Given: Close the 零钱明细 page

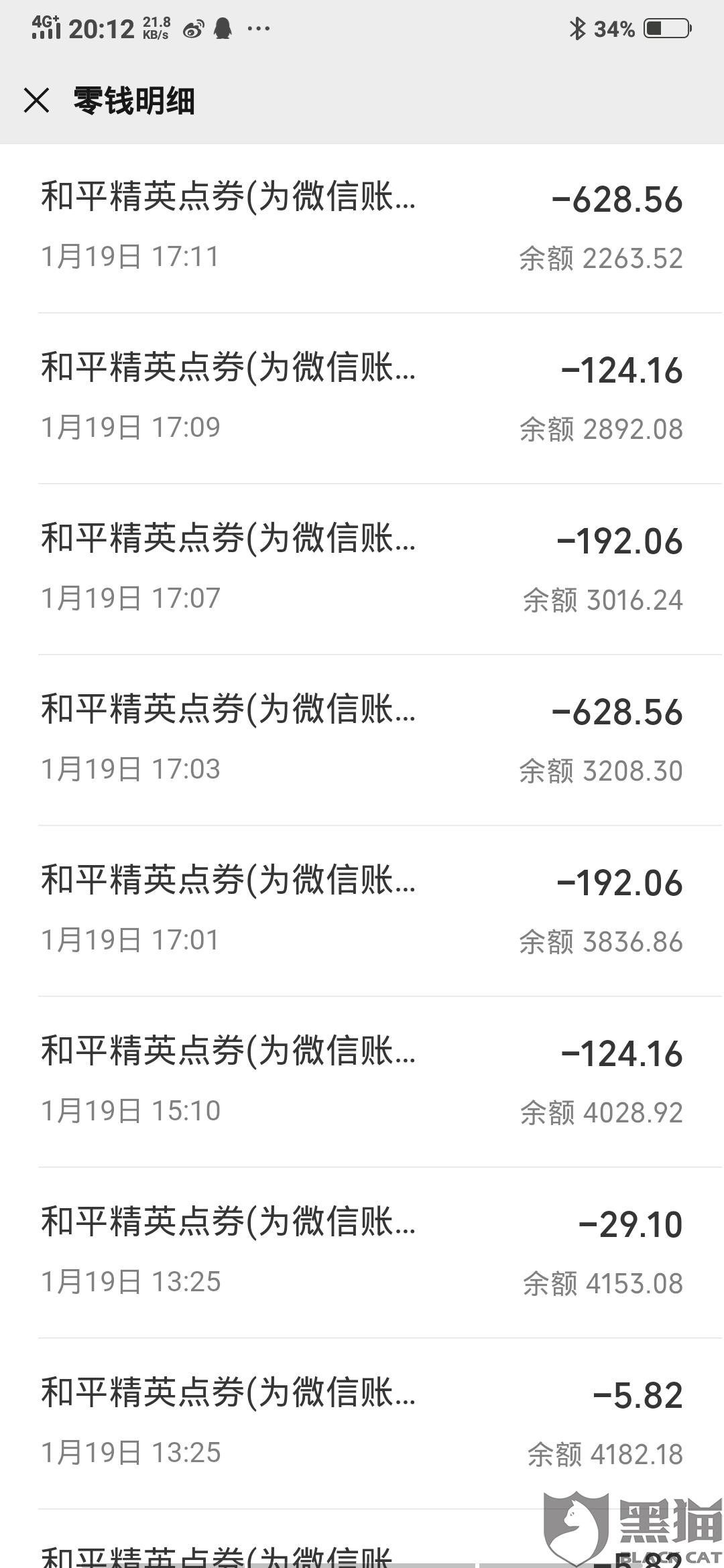Looking at the screenshot, I should pos(36,101).
